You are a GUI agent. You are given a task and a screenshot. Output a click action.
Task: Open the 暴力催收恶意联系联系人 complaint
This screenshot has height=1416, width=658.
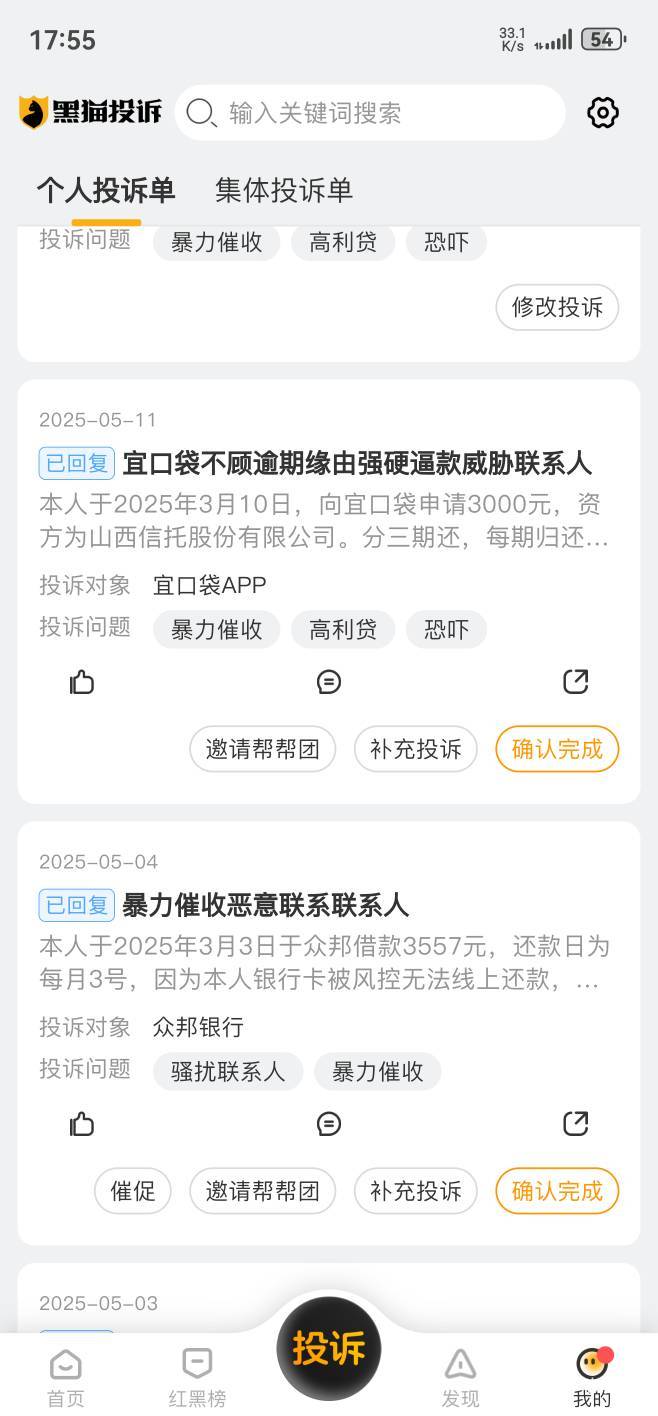click(x=265, y=905)
